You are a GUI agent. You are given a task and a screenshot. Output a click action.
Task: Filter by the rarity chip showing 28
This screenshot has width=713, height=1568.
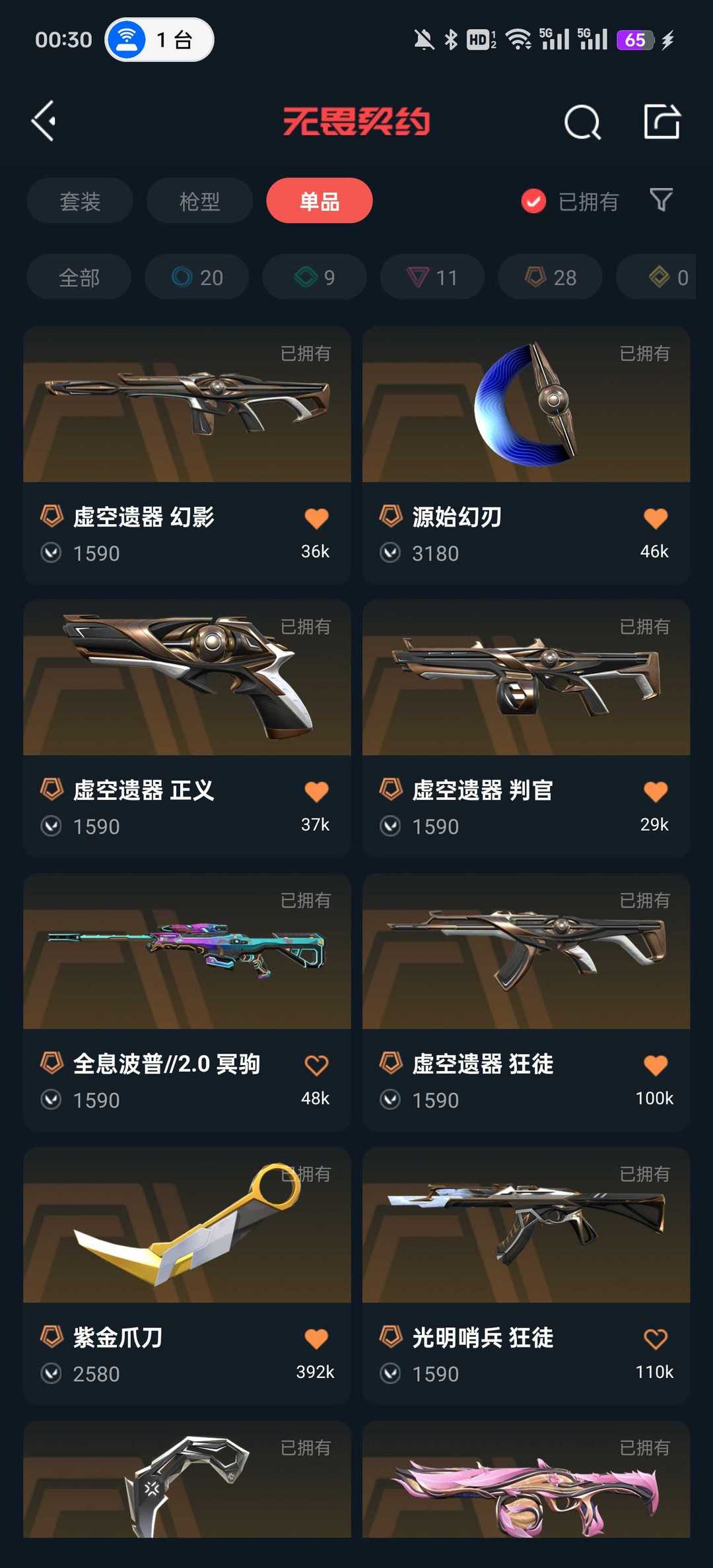tap(550, 277)
